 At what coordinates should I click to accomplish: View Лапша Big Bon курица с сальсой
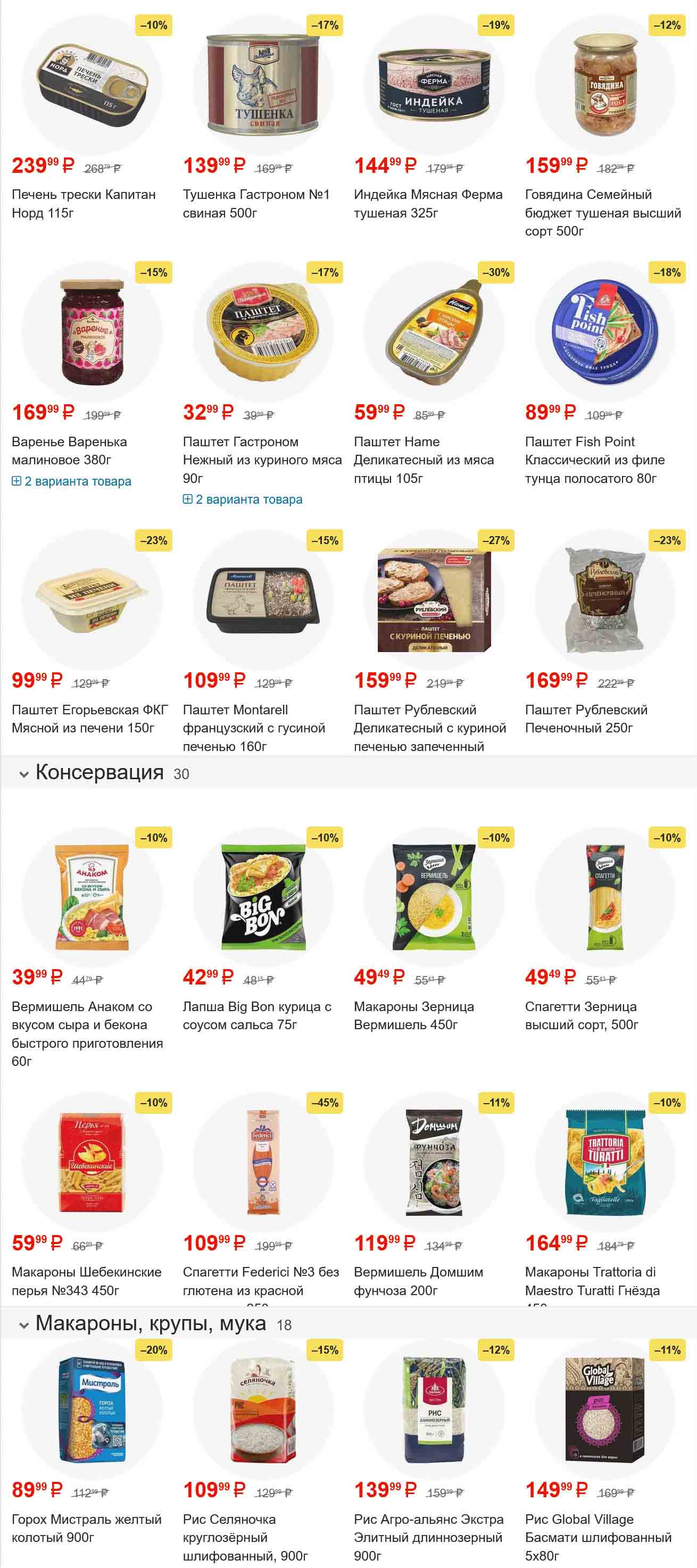point(257,1015)
